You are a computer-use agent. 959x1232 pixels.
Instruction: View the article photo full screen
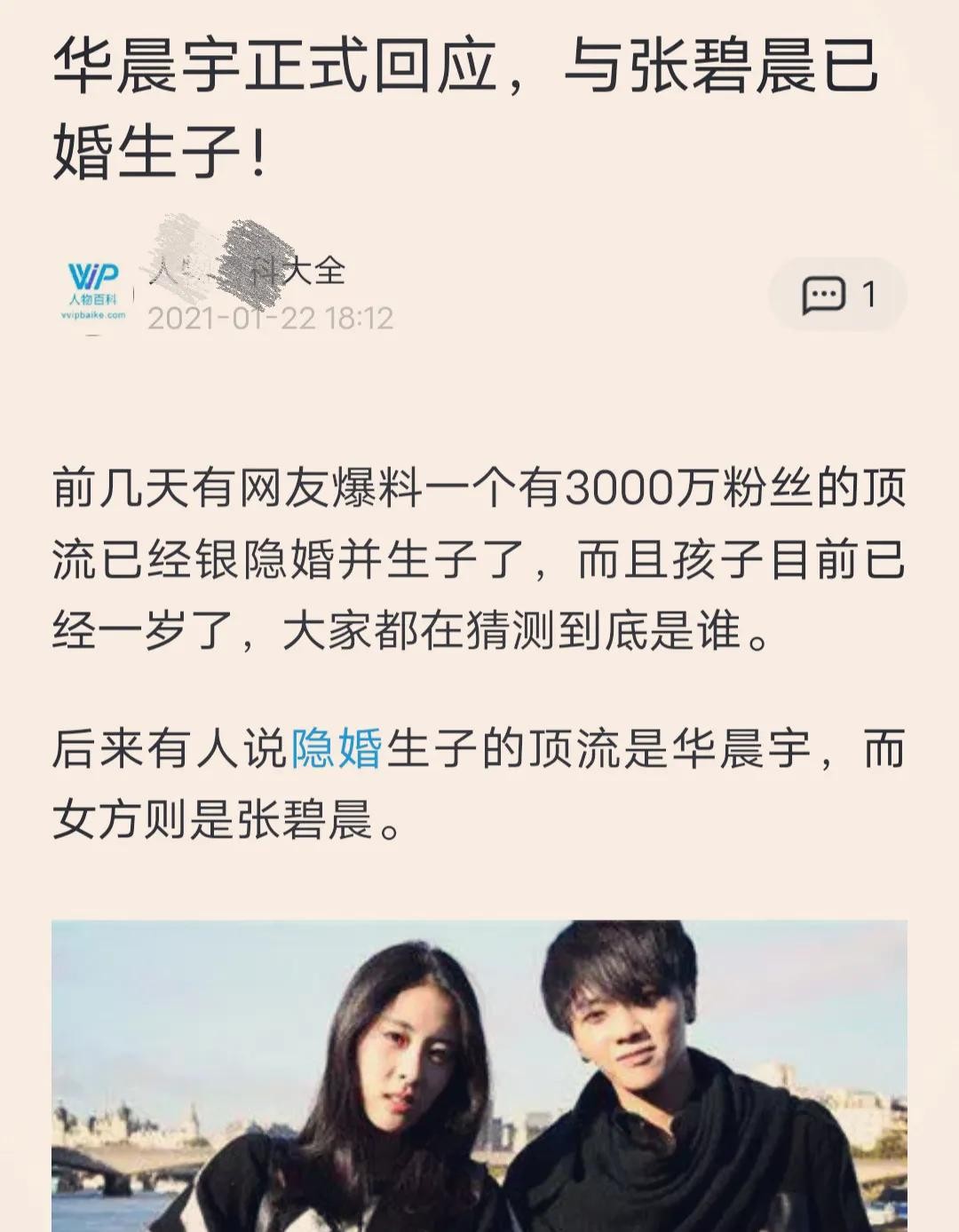click(479, 1074)
